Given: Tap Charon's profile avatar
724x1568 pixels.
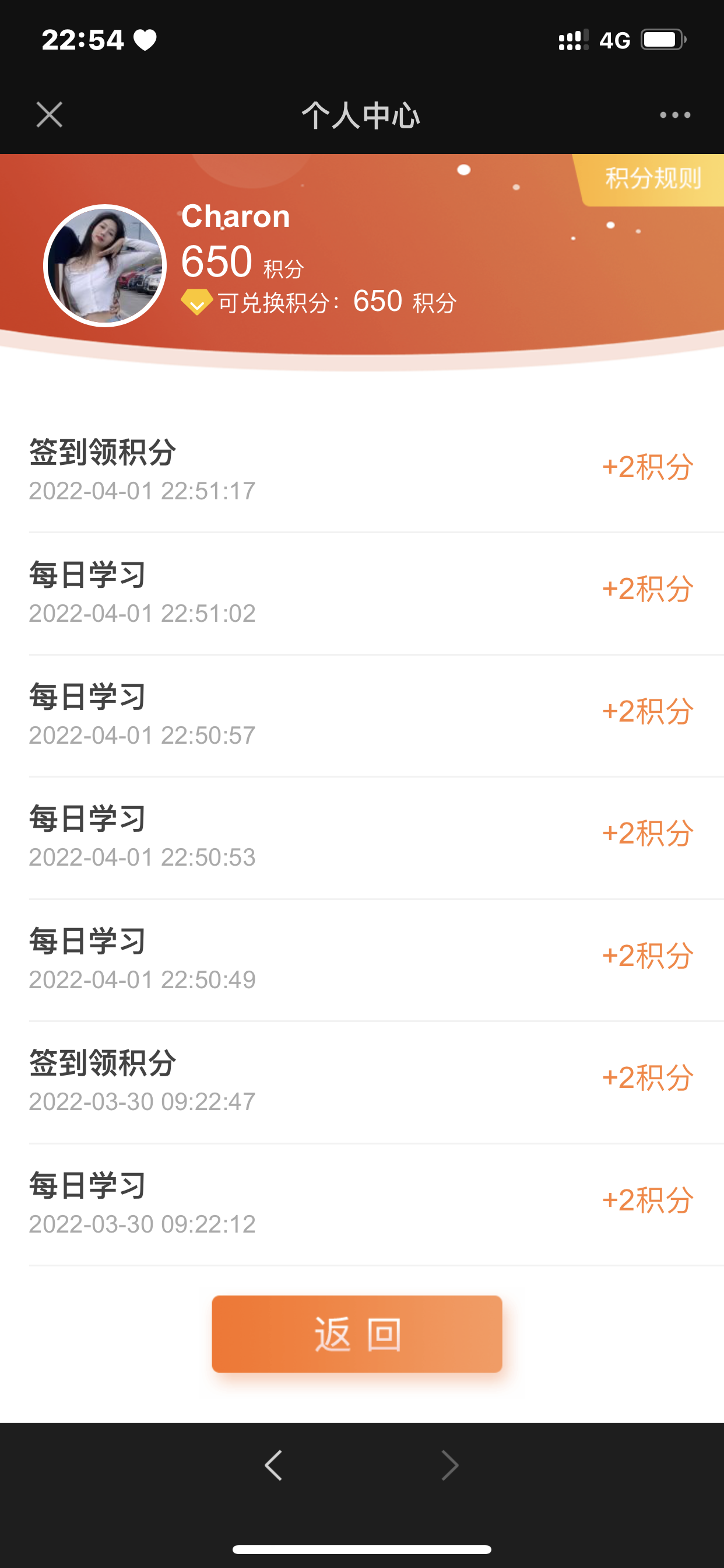Looking at the screenshot, I should coord(106,265).
